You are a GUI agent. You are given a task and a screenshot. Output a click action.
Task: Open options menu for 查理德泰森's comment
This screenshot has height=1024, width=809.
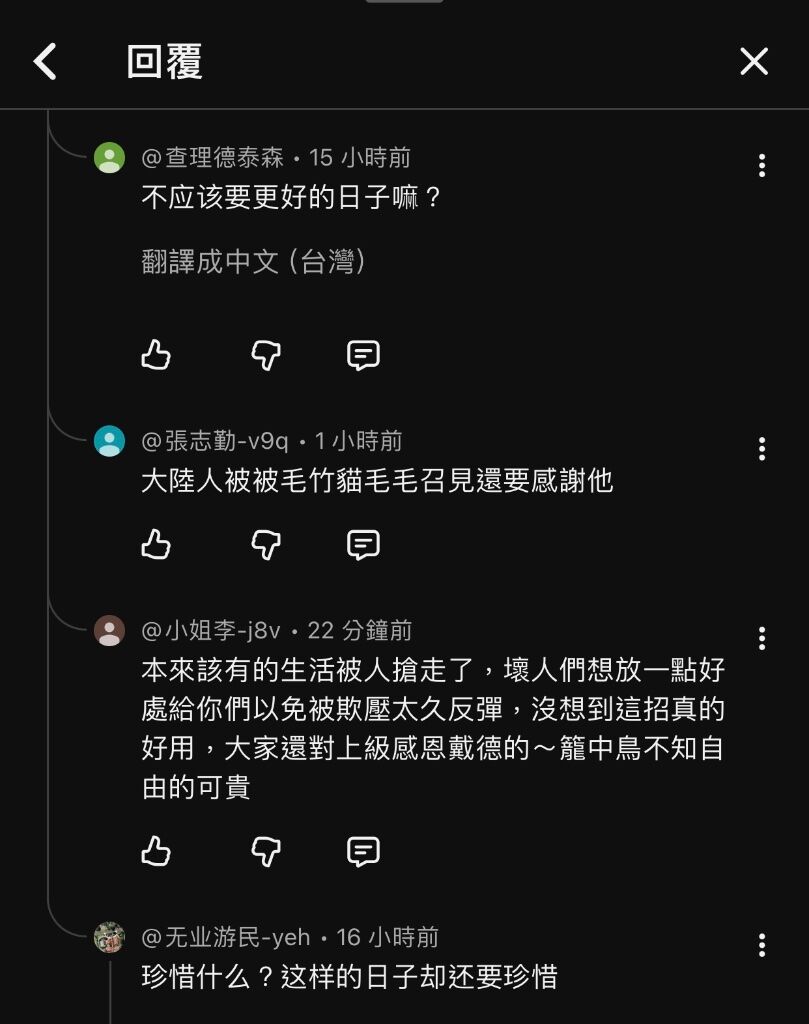[x=761, y=166]
